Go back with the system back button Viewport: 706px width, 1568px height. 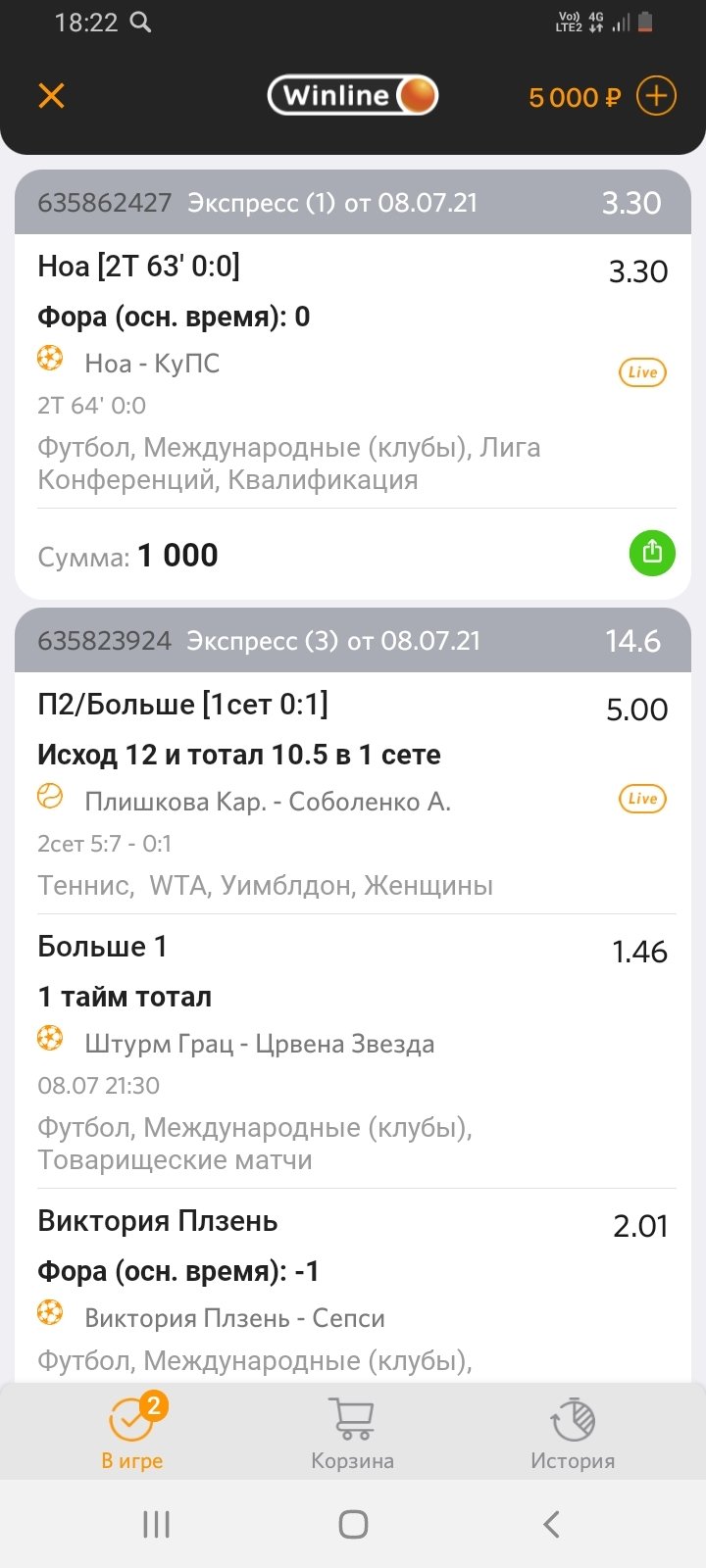point(551,1524)
